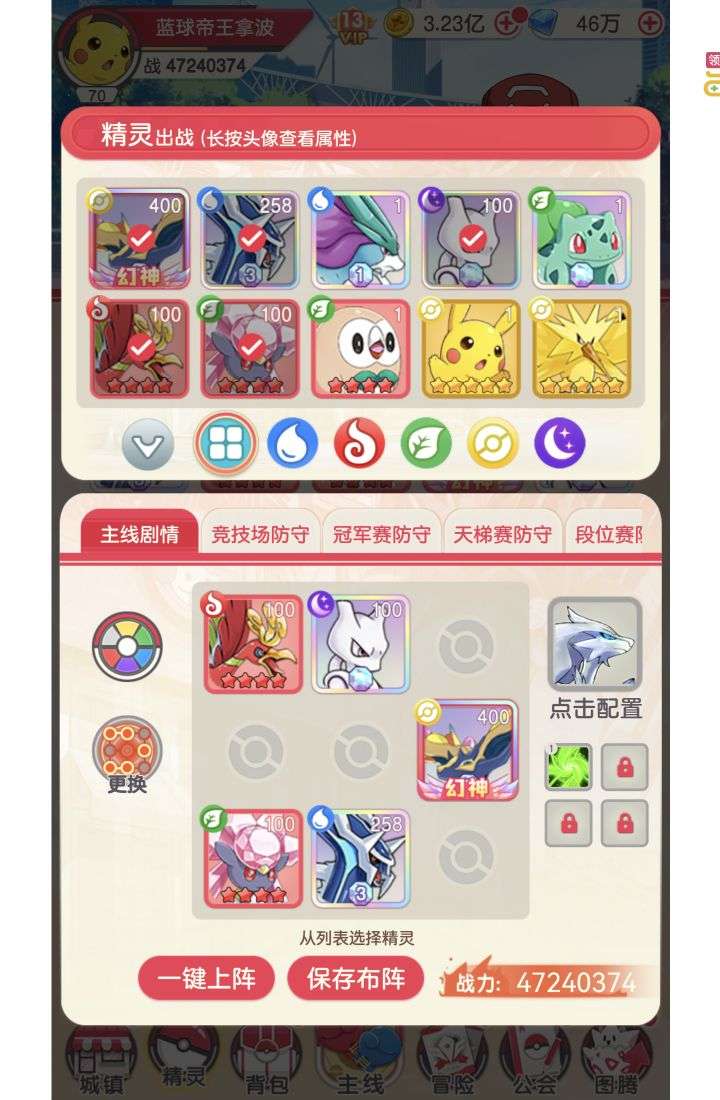
Task: Switch to 冠军赛防守 tab
Action: (381, 534)
